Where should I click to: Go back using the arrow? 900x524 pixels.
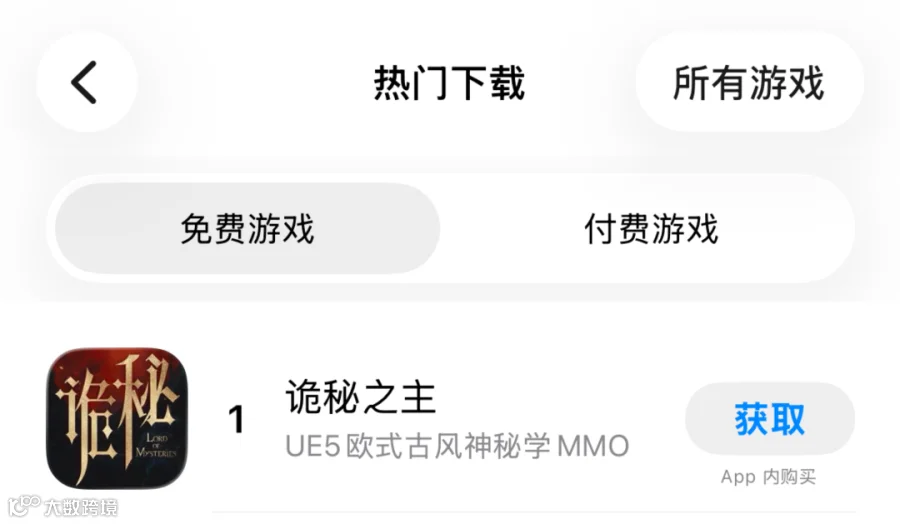click(87, 83)
